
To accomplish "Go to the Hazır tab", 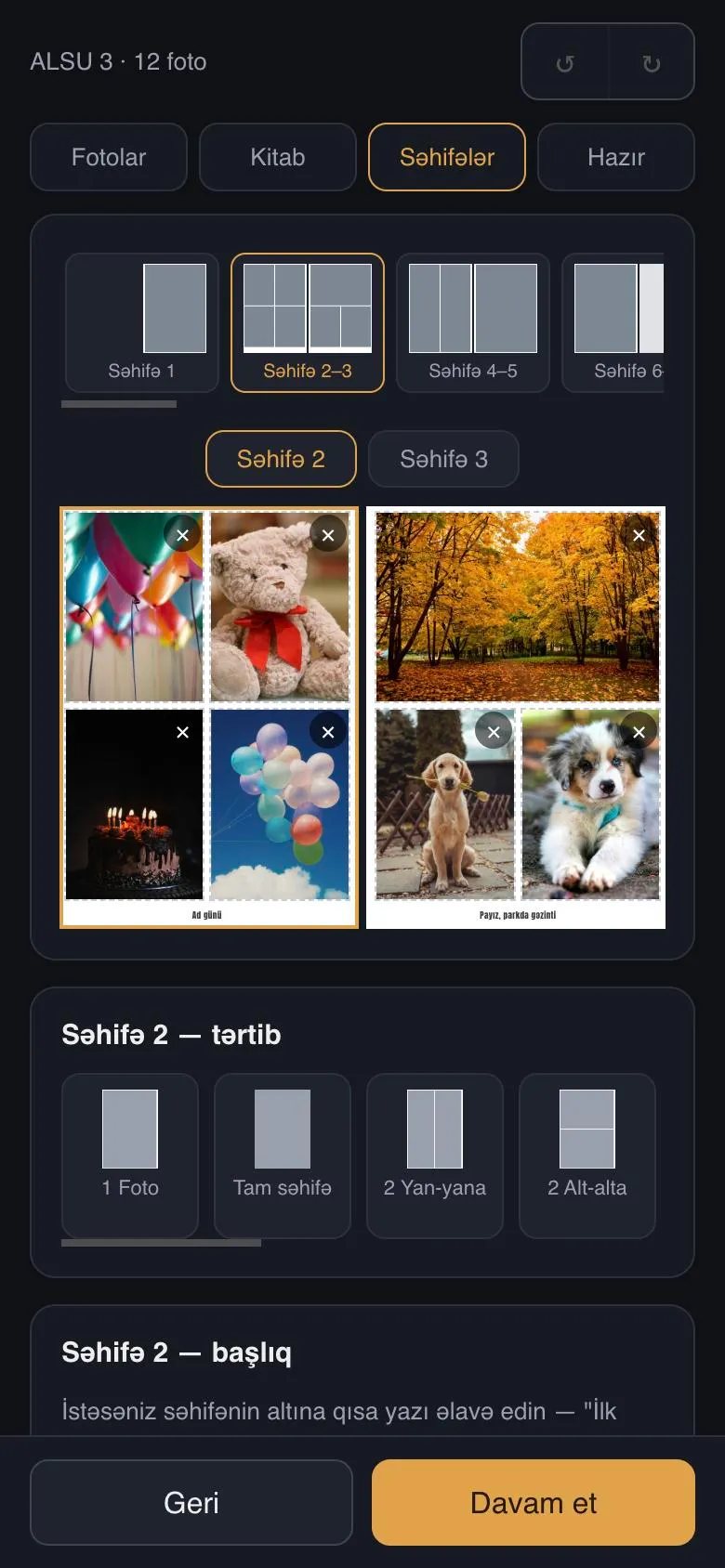I will coord(616,157).
